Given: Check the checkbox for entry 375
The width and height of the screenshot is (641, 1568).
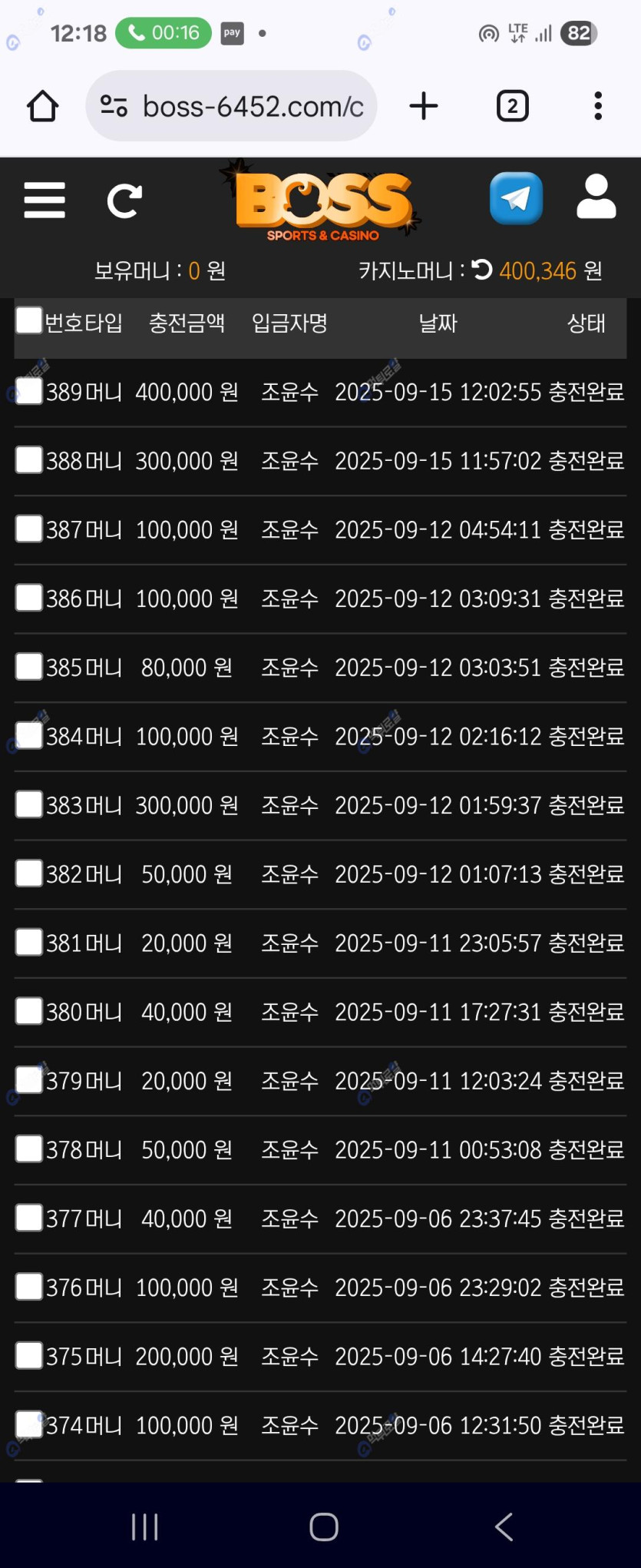Looking at the screenshot, I should tap(29, 1356).
